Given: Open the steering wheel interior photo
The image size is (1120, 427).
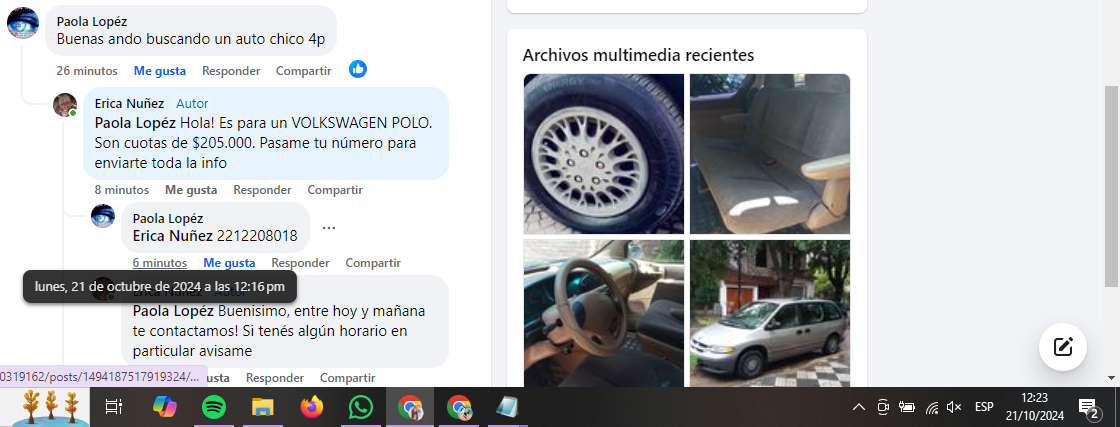Looking at the screenshot, I should pyautogui.click(x=603, y=313).
